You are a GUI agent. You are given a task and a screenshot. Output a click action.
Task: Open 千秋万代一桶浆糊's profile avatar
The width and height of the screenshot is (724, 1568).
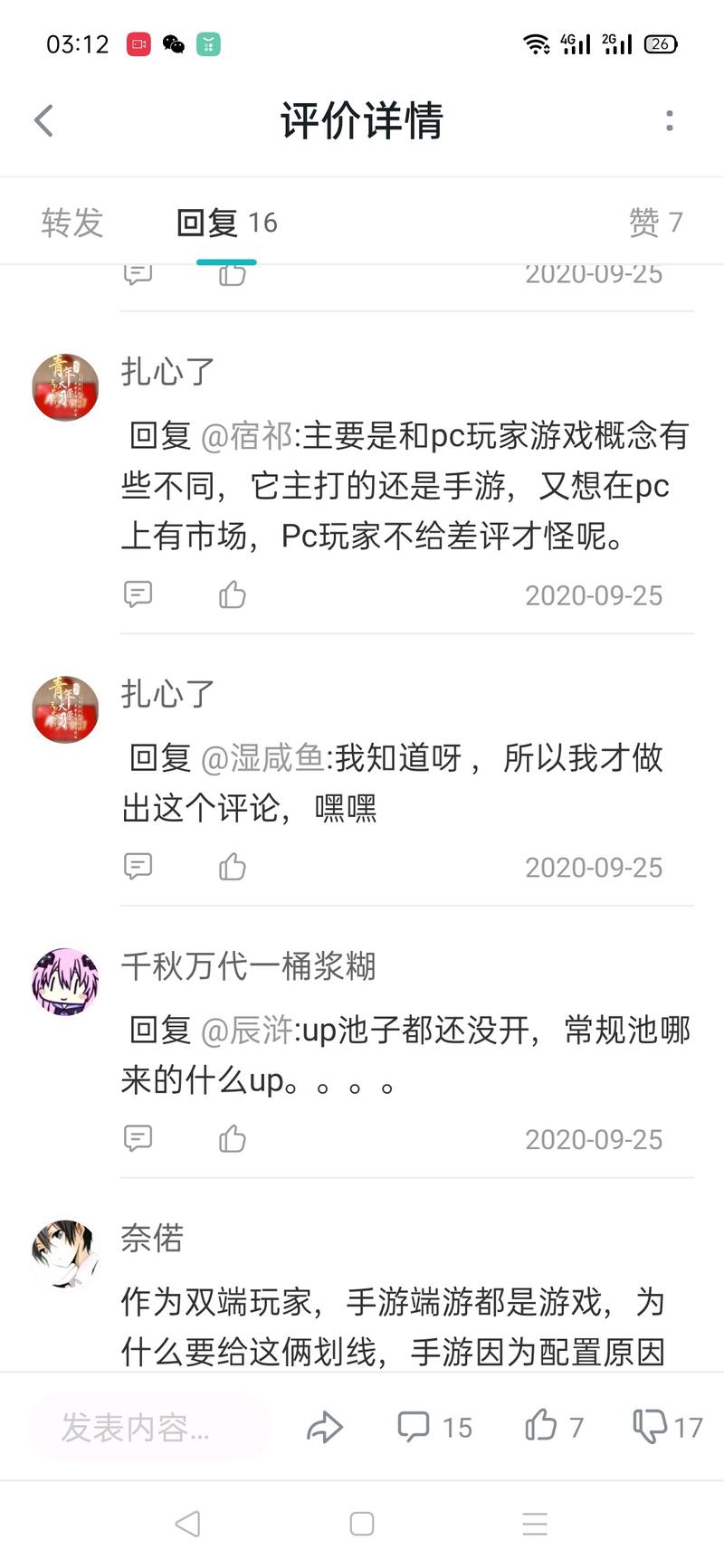coord(65,982)
